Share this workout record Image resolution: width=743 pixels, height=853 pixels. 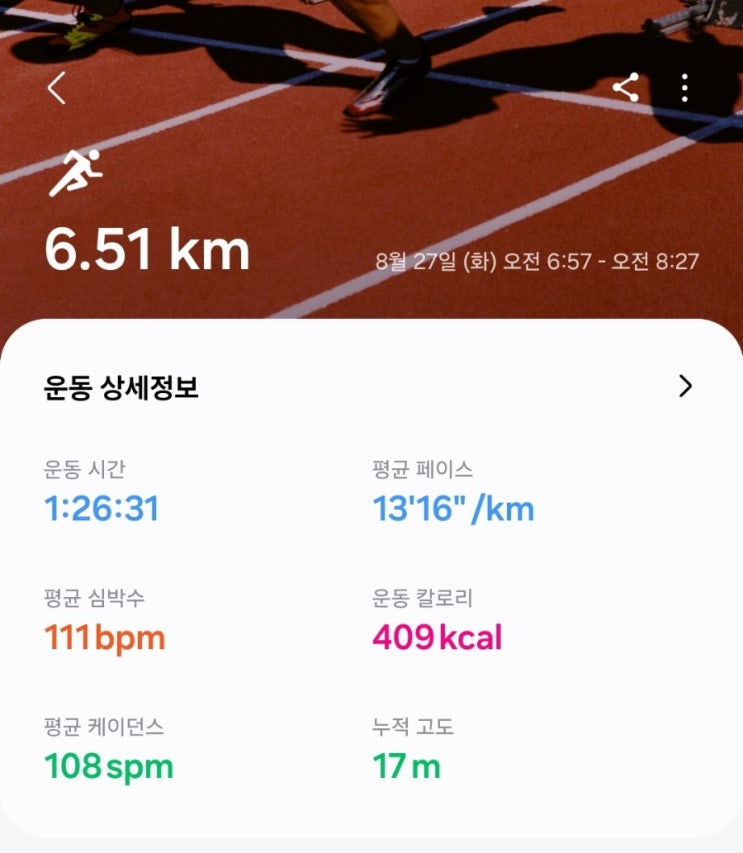pyautogui.click(x=626, y=88)
